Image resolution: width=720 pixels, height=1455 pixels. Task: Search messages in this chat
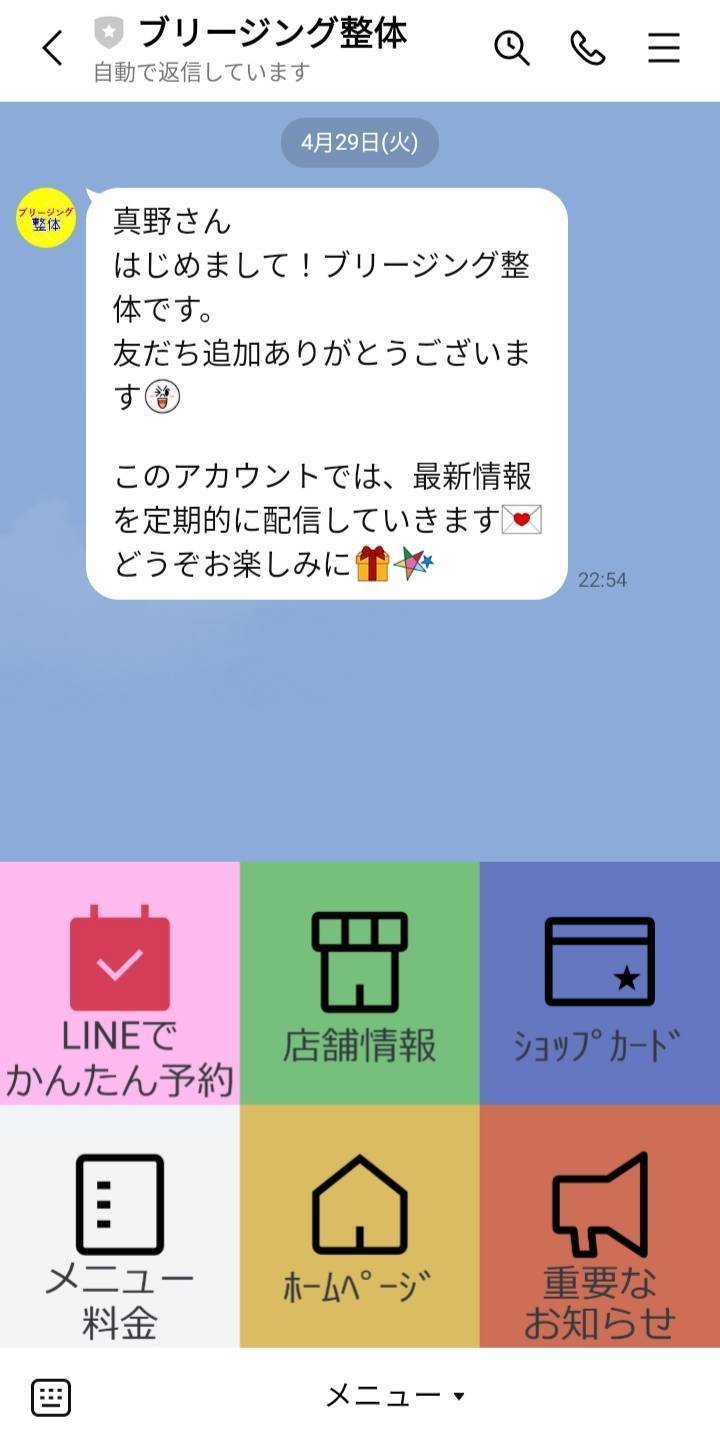tap(511, 47)
